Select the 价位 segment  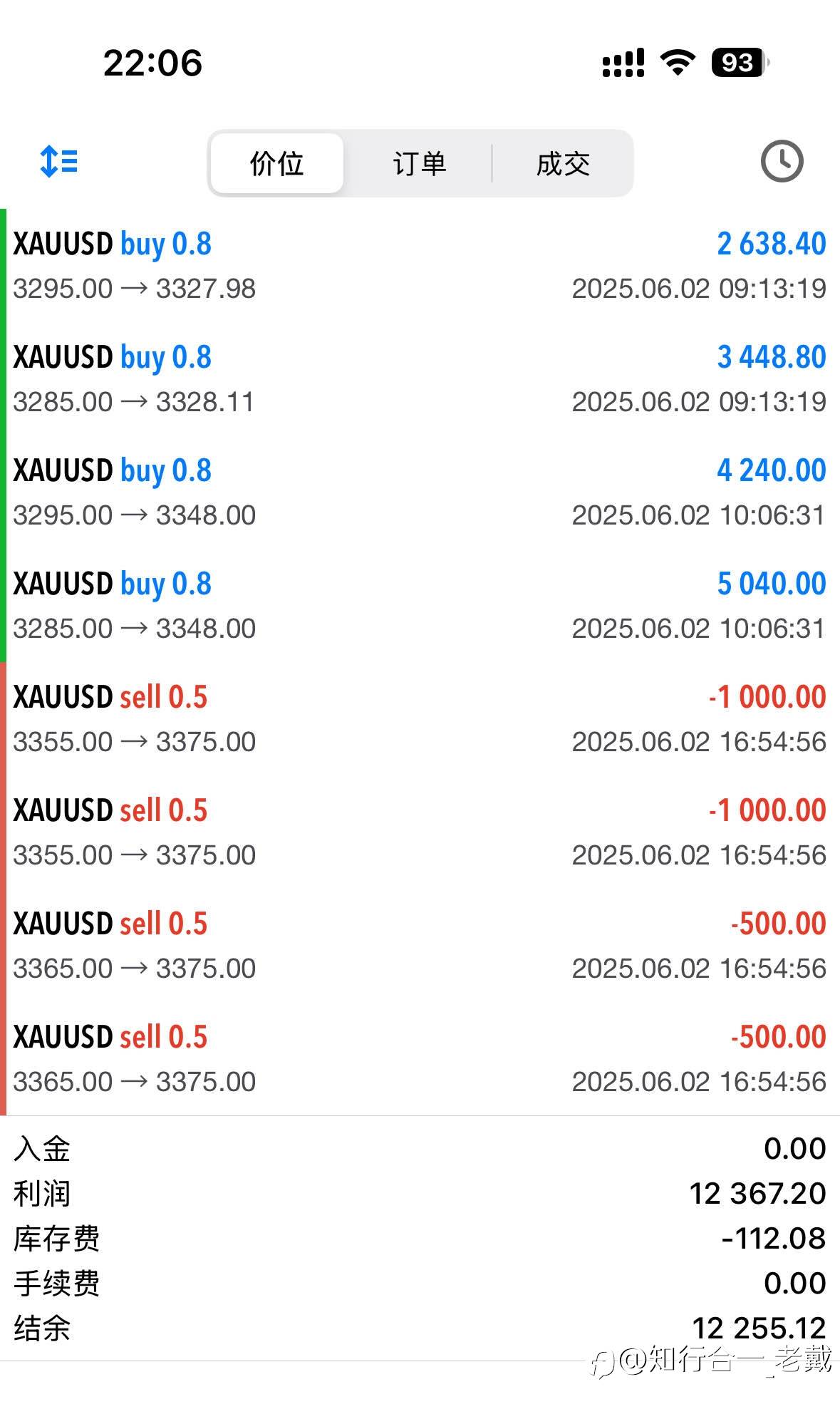(x=277, y=163)
